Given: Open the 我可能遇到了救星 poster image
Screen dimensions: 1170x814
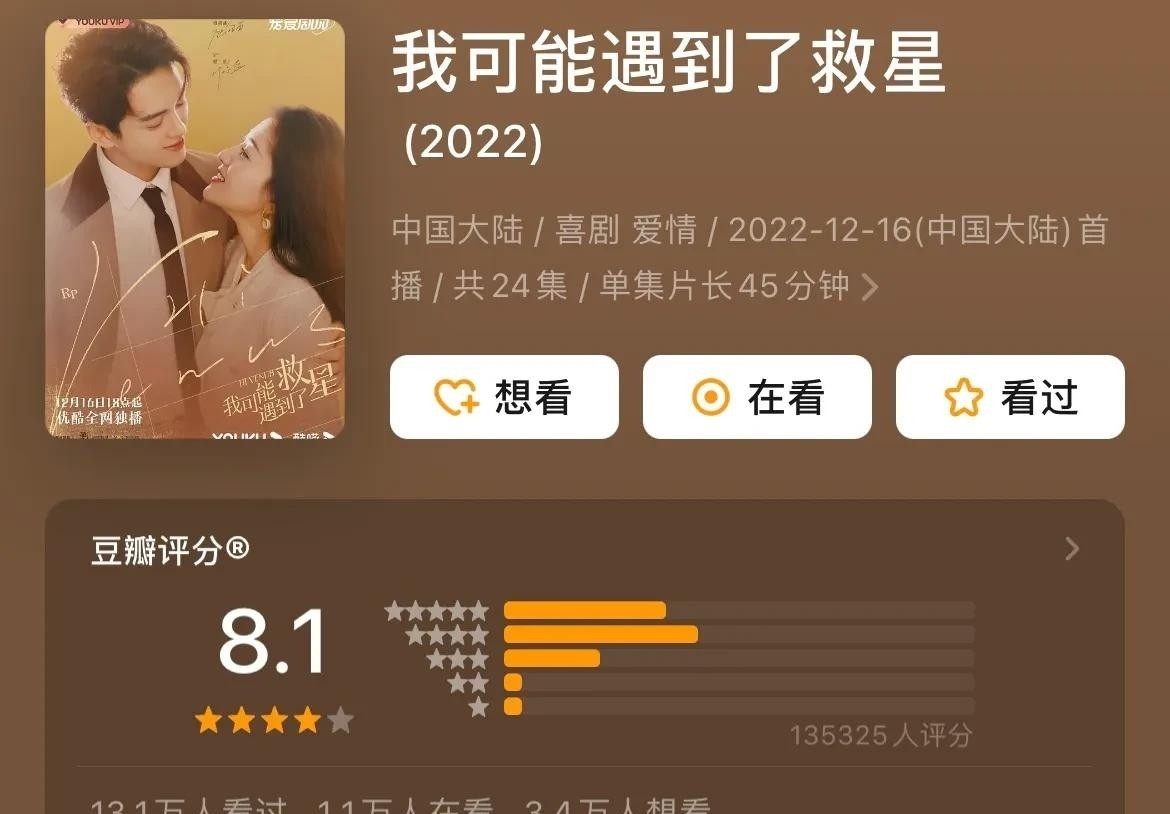Looking at the screenshot, I should (x=195, y=229).
